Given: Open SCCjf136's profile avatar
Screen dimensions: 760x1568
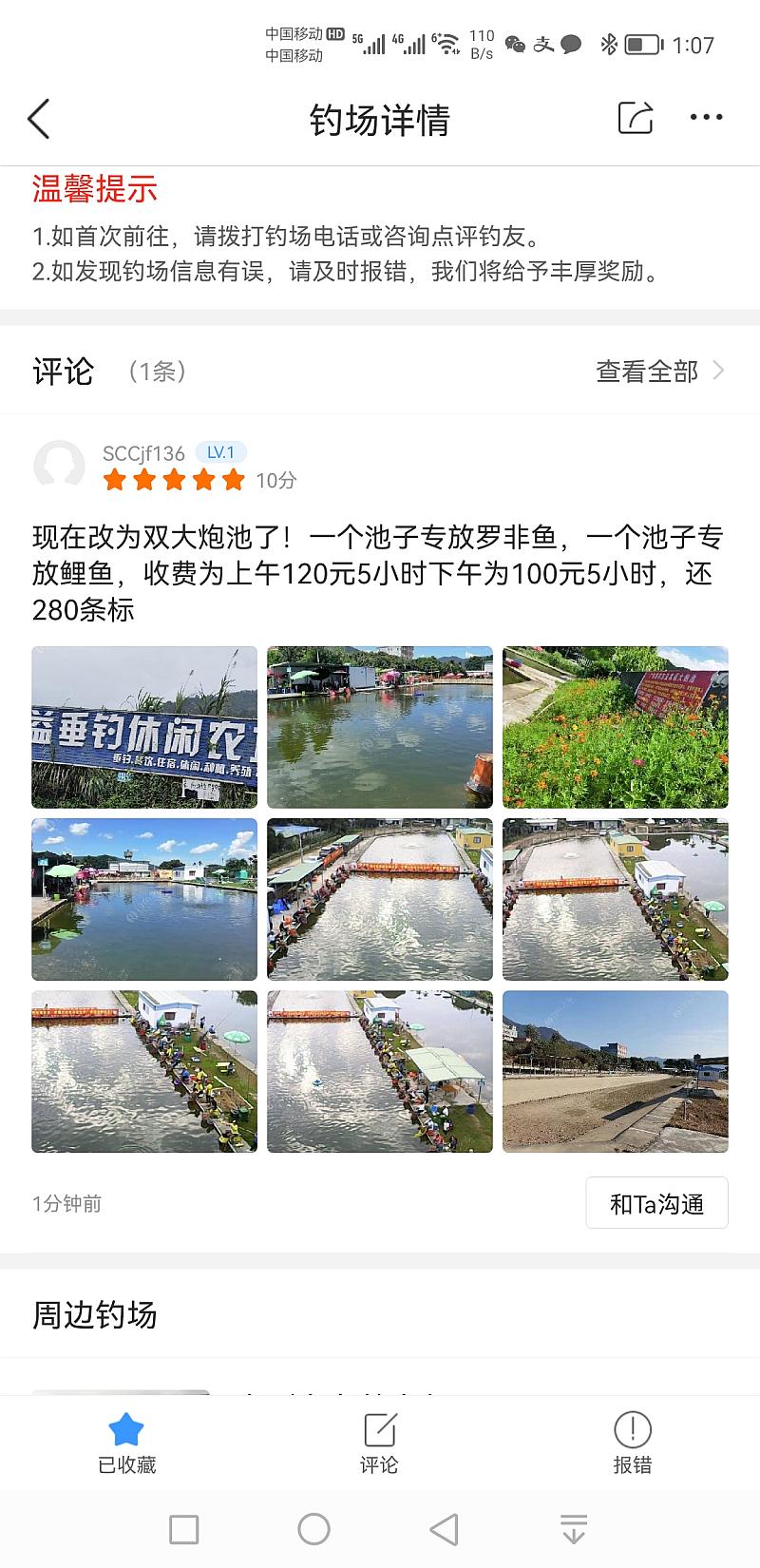Looking at the screenshot, I should (59, 466).
